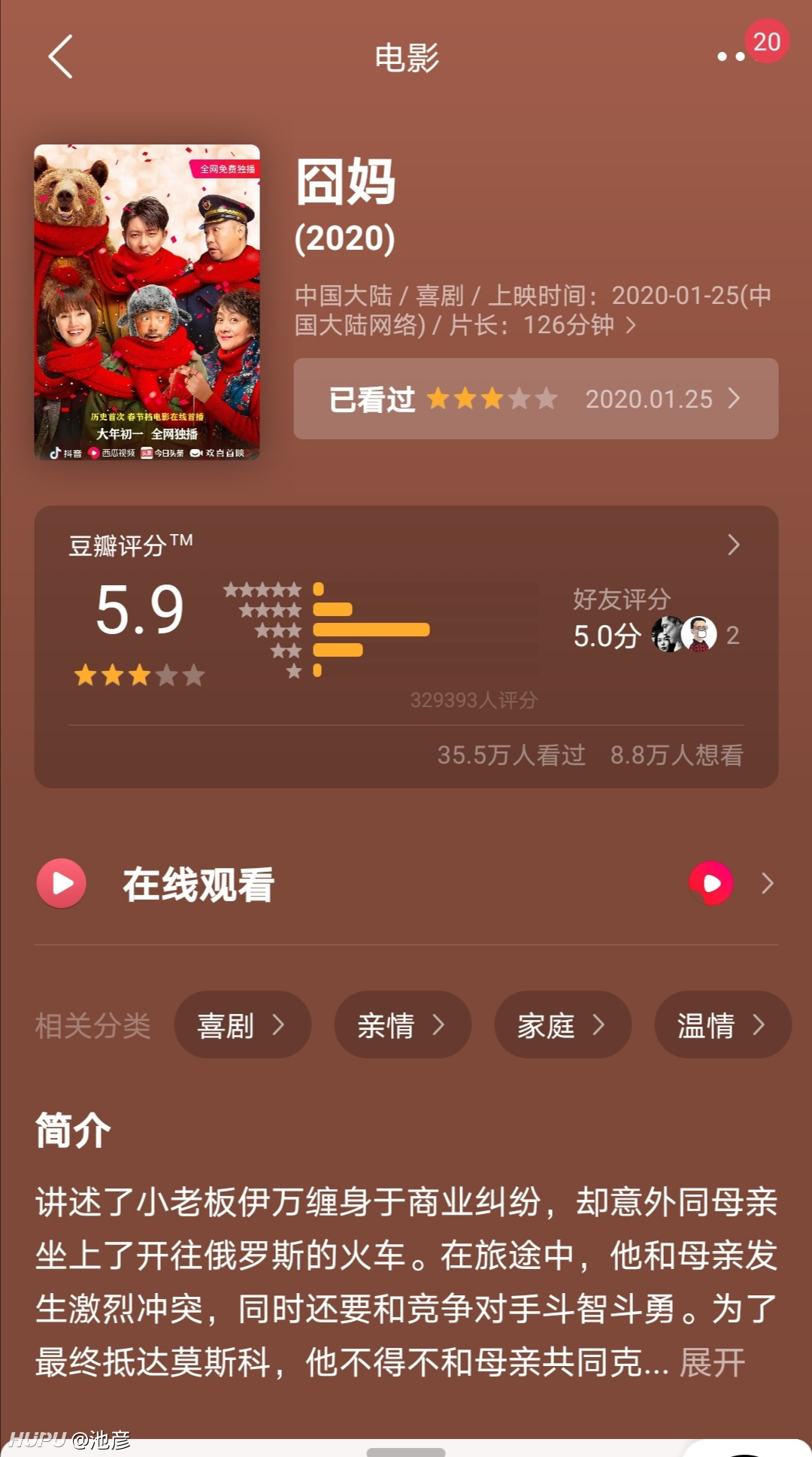
Task: Edit the 已看过 rating dated 2020.01.25
Action: tap(535, 399)
